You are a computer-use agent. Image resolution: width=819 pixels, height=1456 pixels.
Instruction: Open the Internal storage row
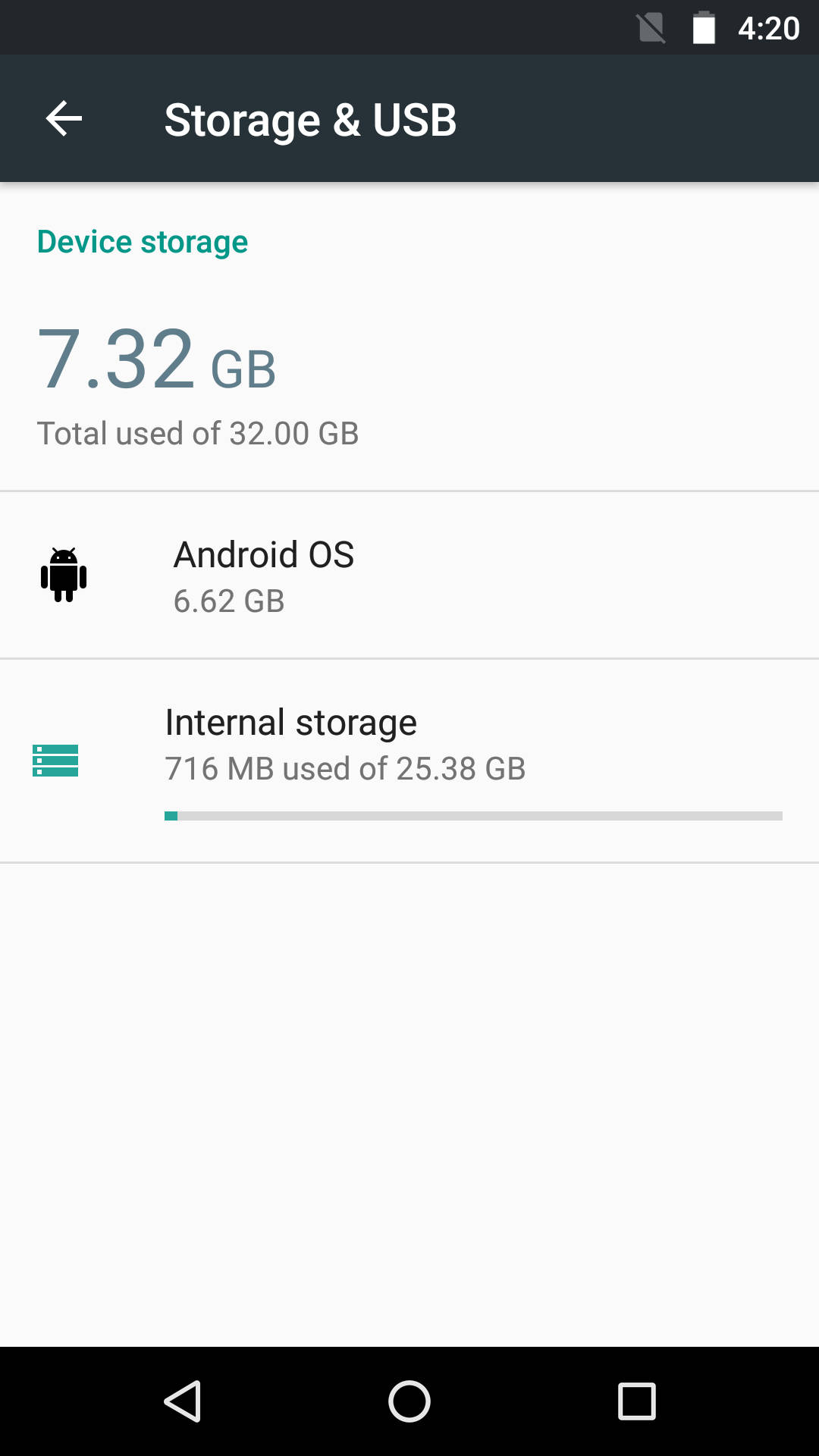[409, 761]
